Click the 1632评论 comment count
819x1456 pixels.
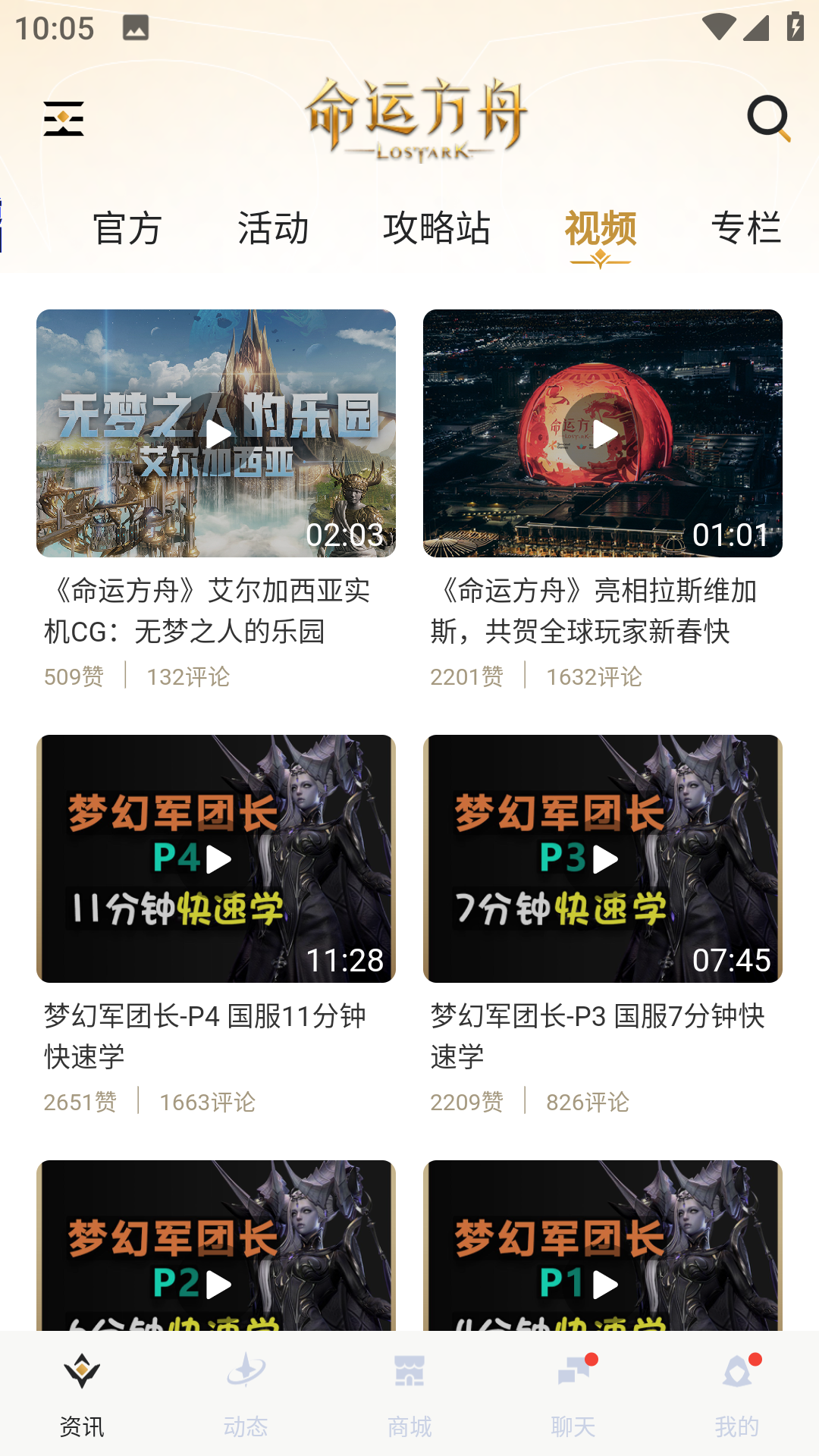pos(594,676)
